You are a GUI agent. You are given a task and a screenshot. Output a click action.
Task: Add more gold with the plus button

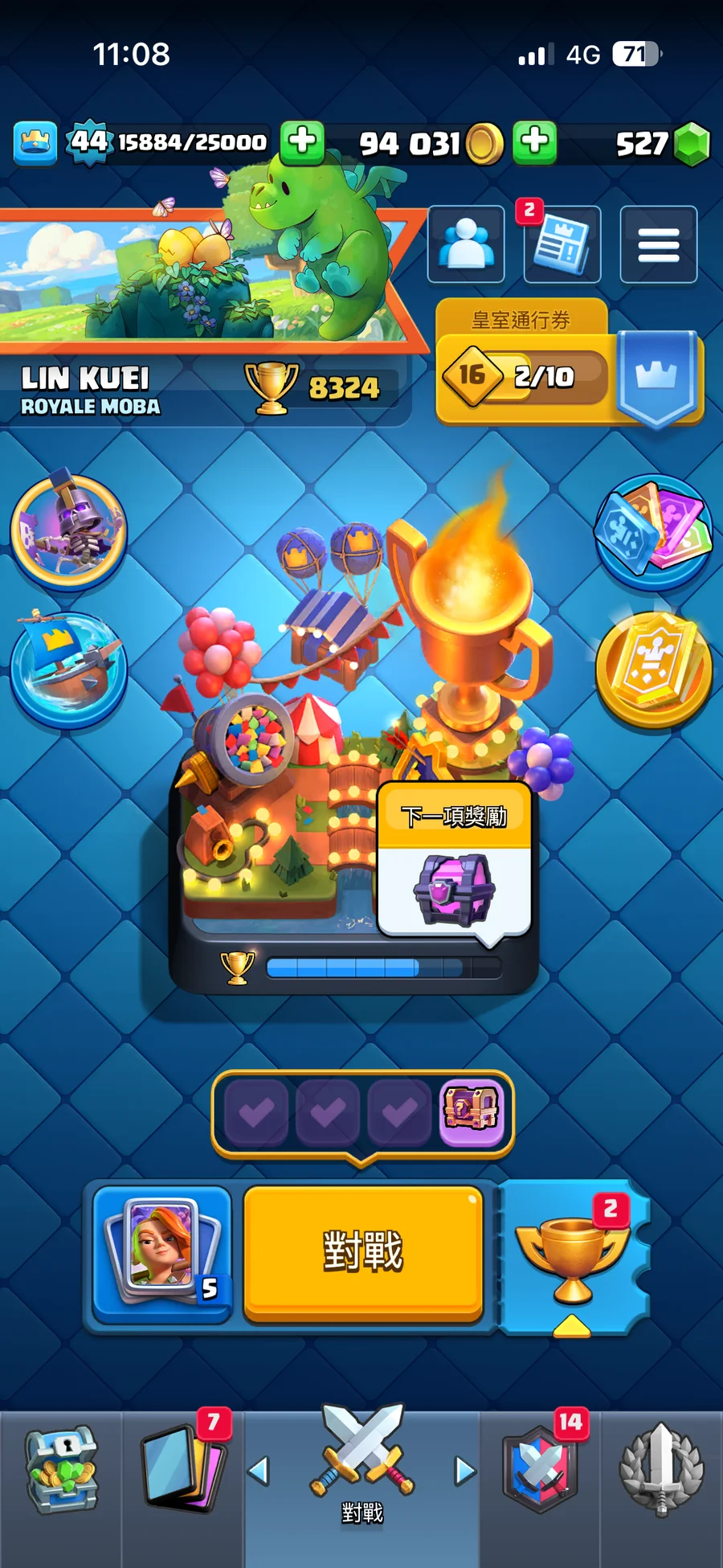tap(535, 143)
